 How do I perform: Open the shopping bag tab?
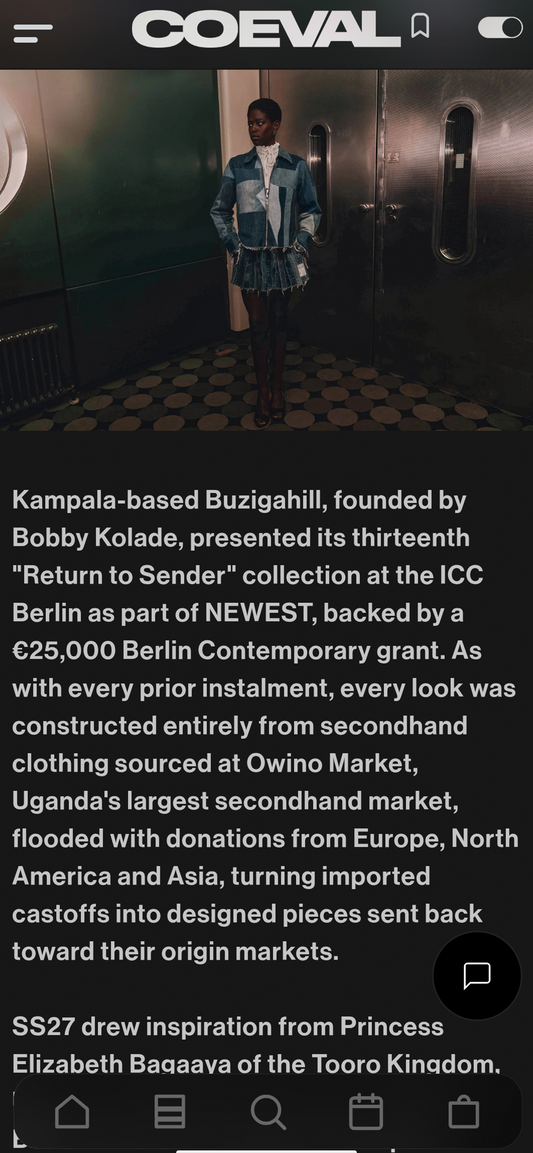(x=463, y=1112)
